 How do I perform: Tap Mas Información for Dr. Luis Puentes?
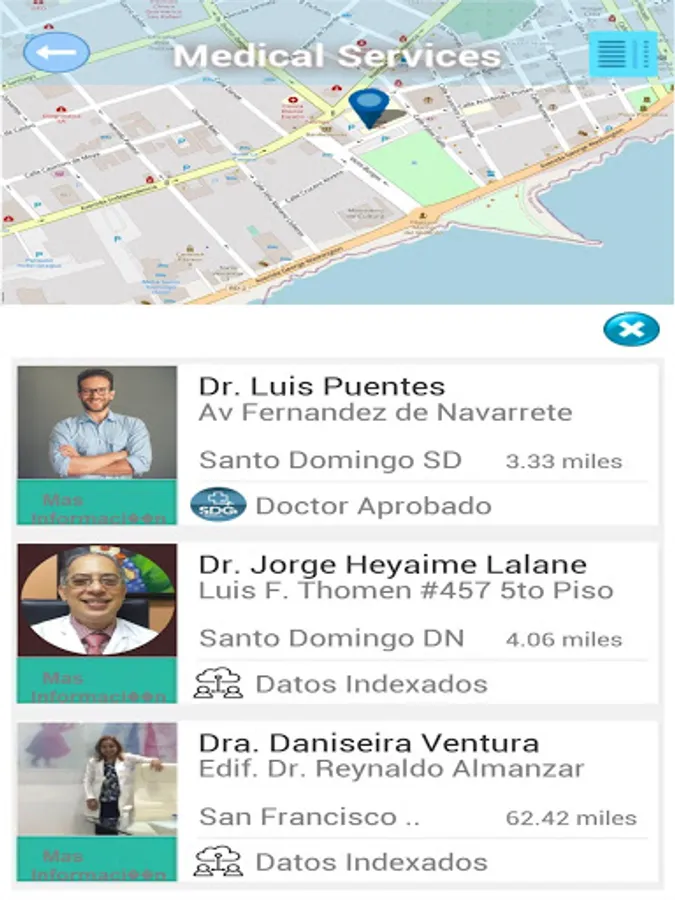(x=97, y=506)
